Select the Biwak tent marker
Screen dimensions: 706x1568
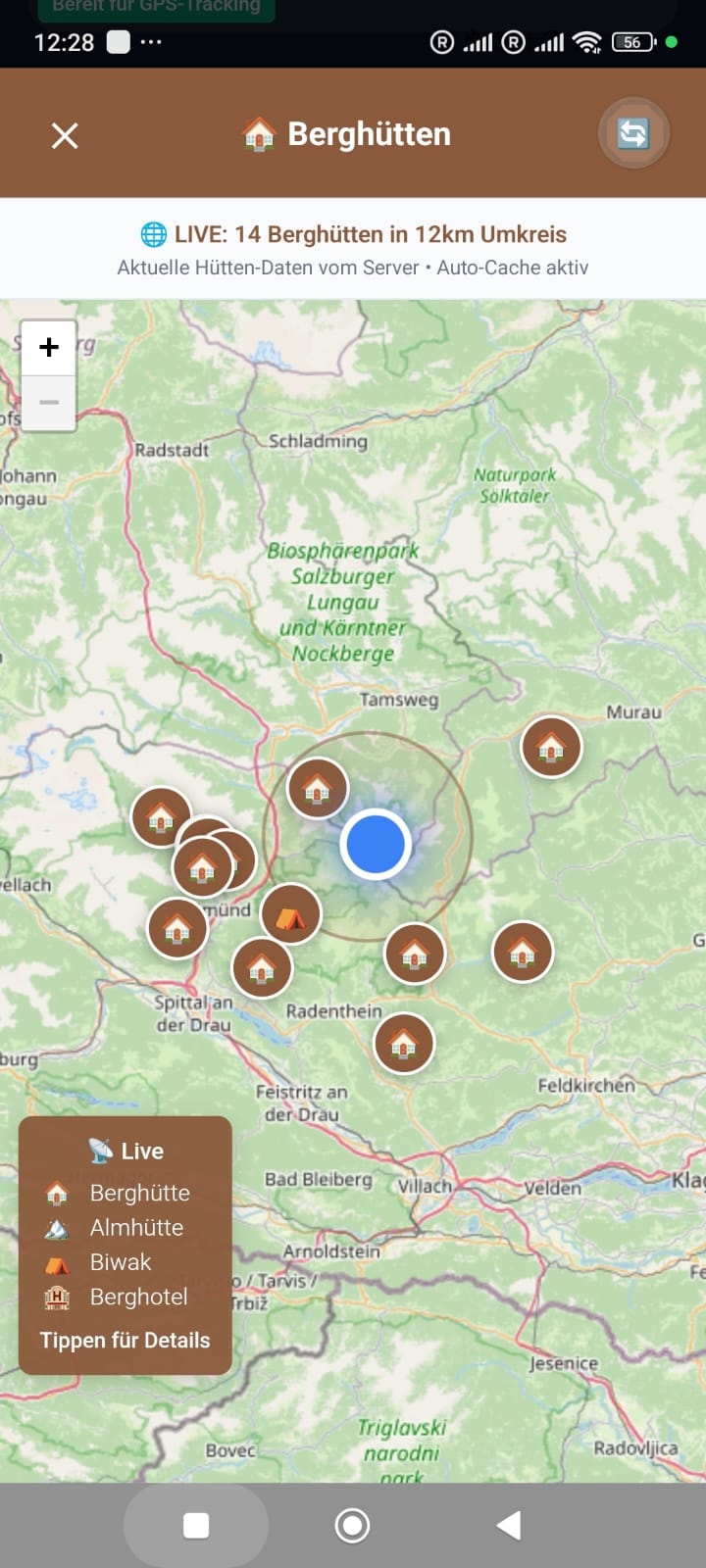coord(290,914)
